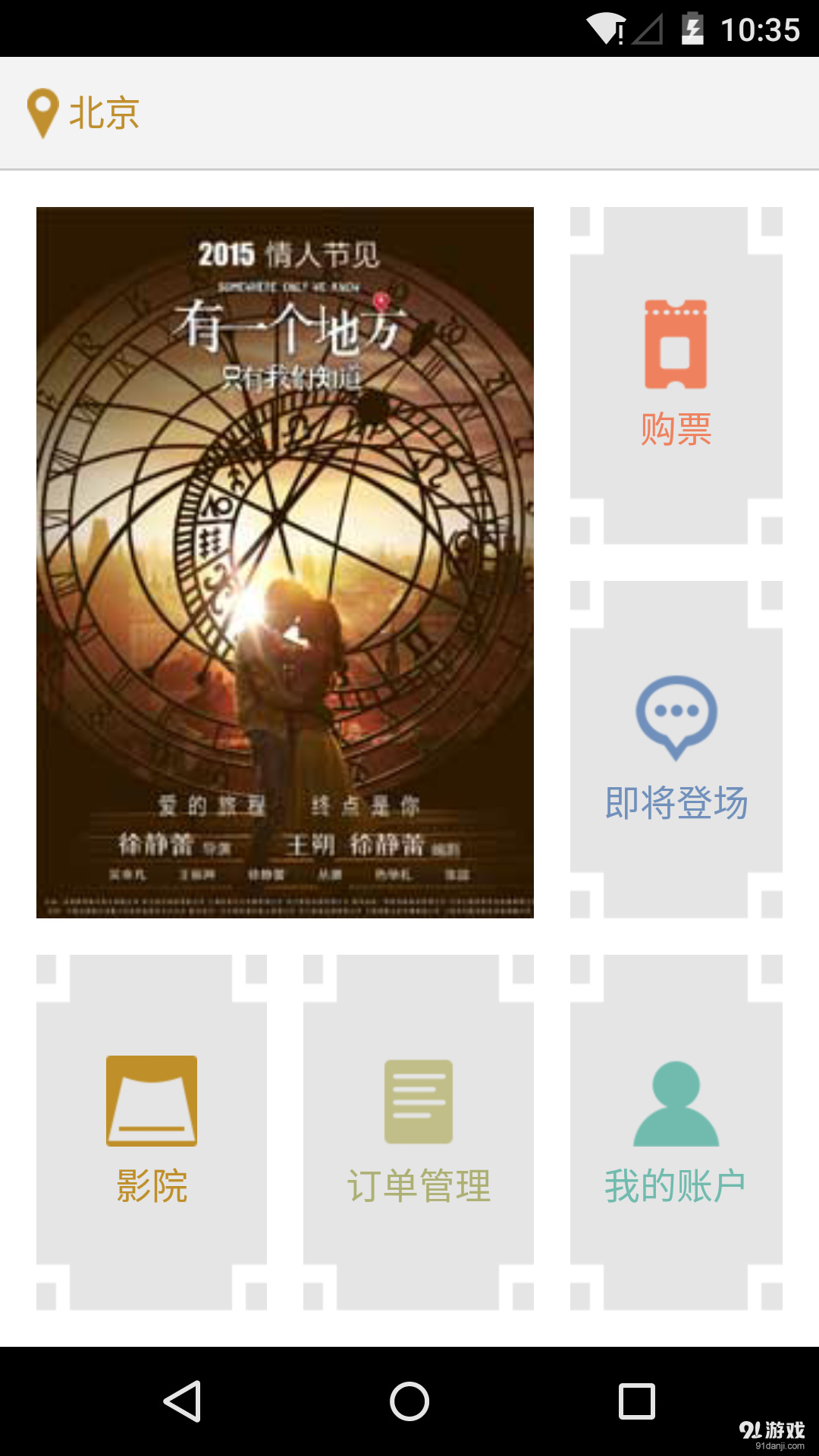The image size is (819, 1456).
Task: Tap the 订单管理 text label
Action: pos(419,1183)
